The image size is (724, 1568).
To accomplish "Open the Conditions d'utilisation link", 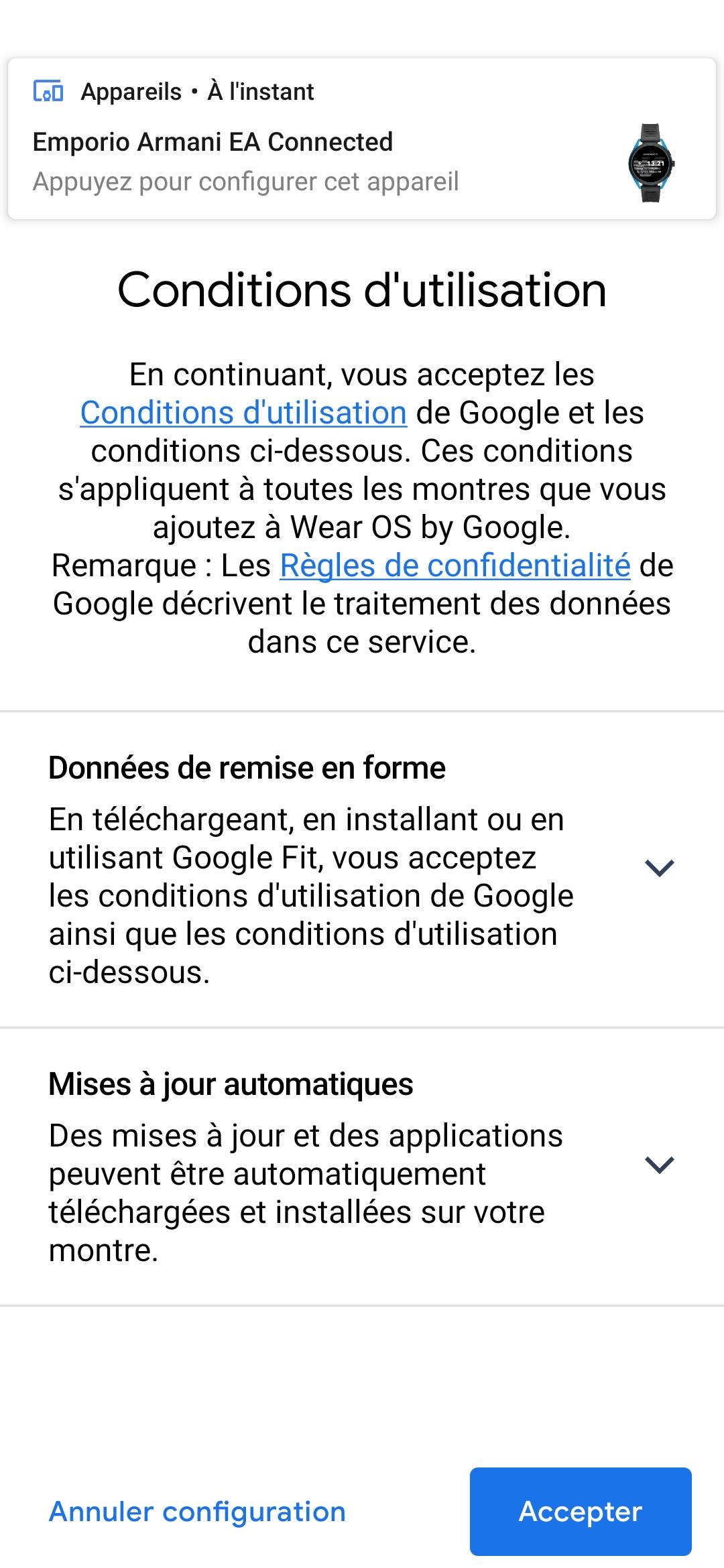I will point(243,413).
